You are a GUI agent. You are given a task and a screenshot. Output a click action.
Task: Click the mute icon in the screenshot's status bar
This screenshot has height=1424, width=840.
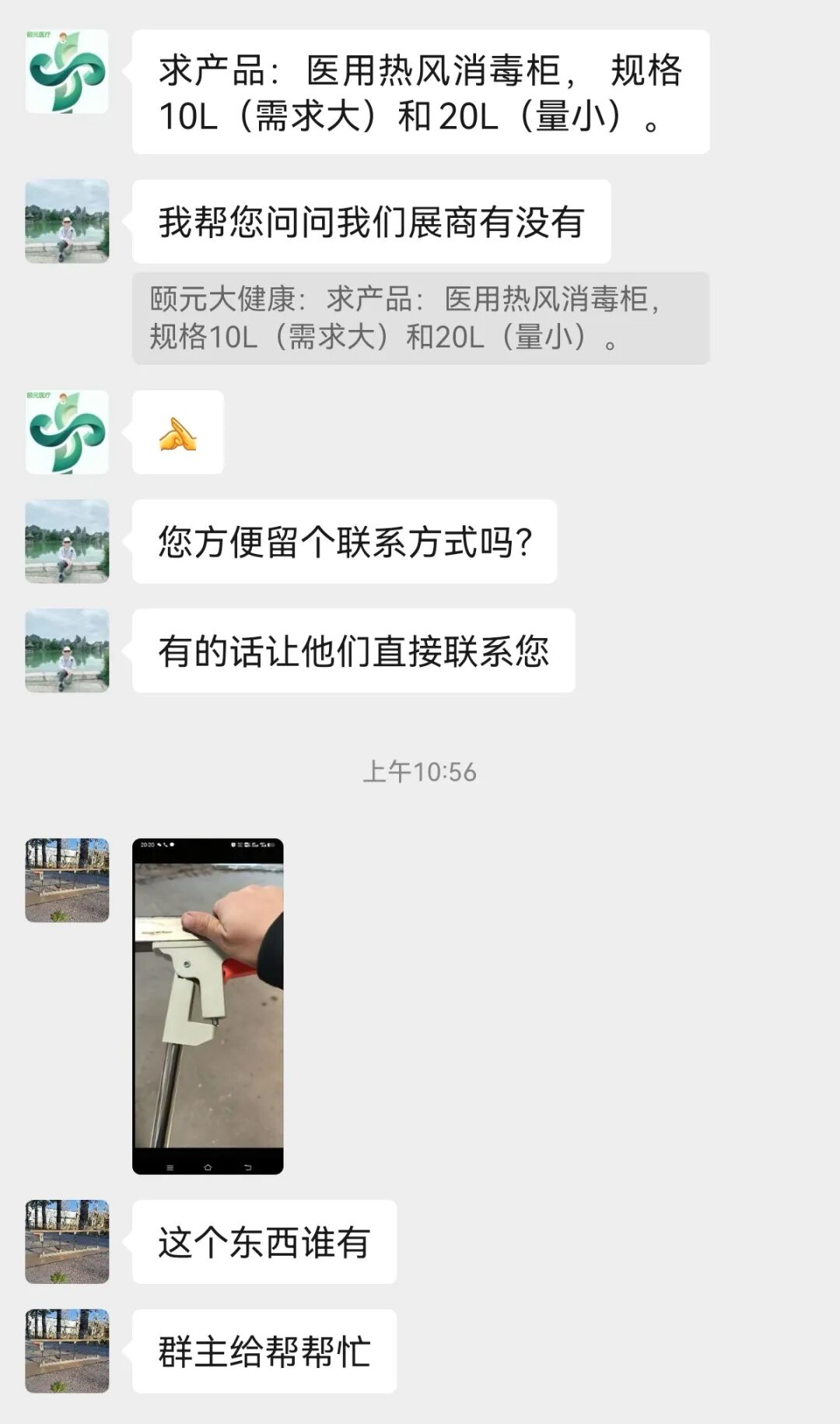(x=159, y=845)
